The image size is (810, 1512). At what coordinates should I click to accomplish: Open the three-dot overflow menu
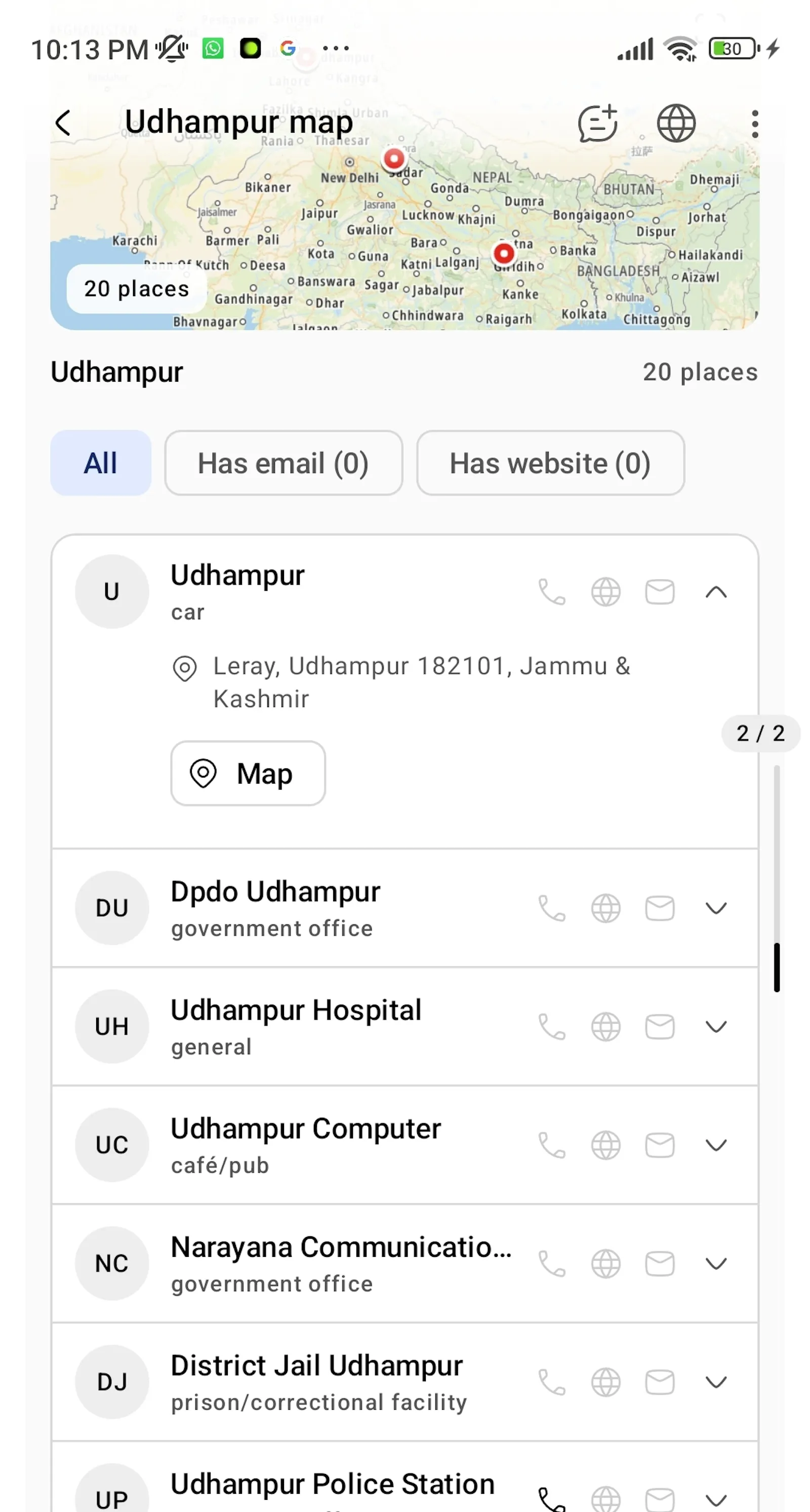(x=755, y=124)
